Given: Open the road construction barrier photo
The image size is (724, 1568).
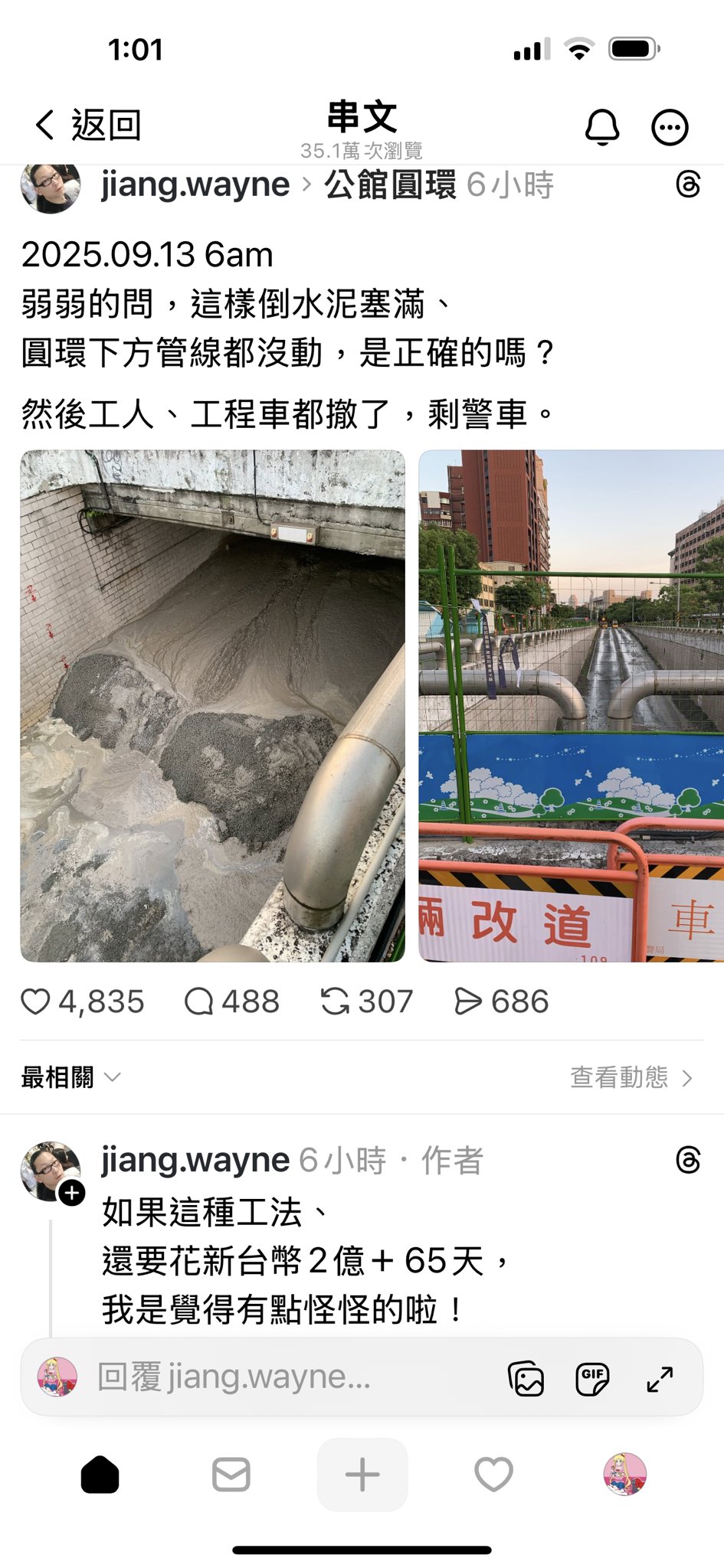Looking at the screenshot, I should tap(572, 705).
